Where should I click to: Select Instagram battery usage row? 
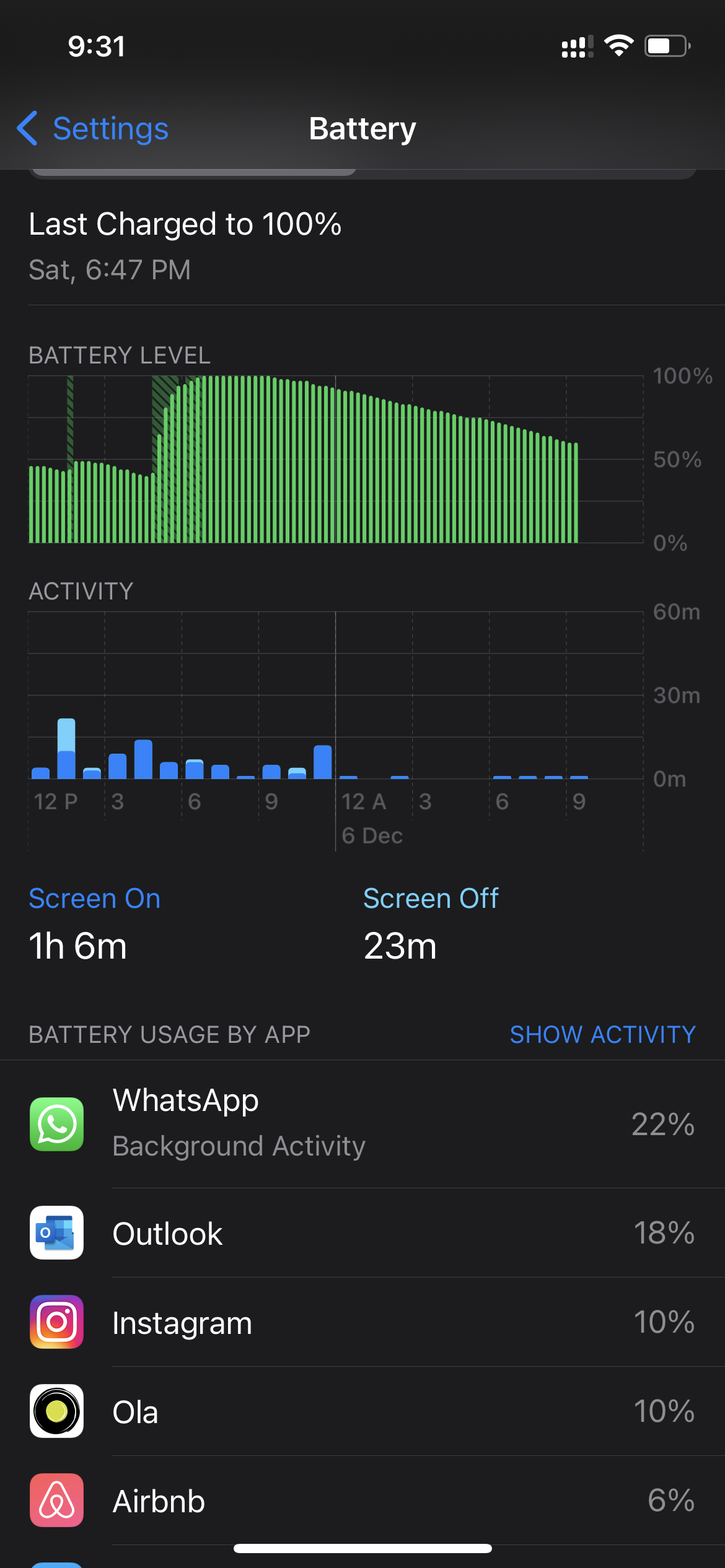pos(362,1322)
